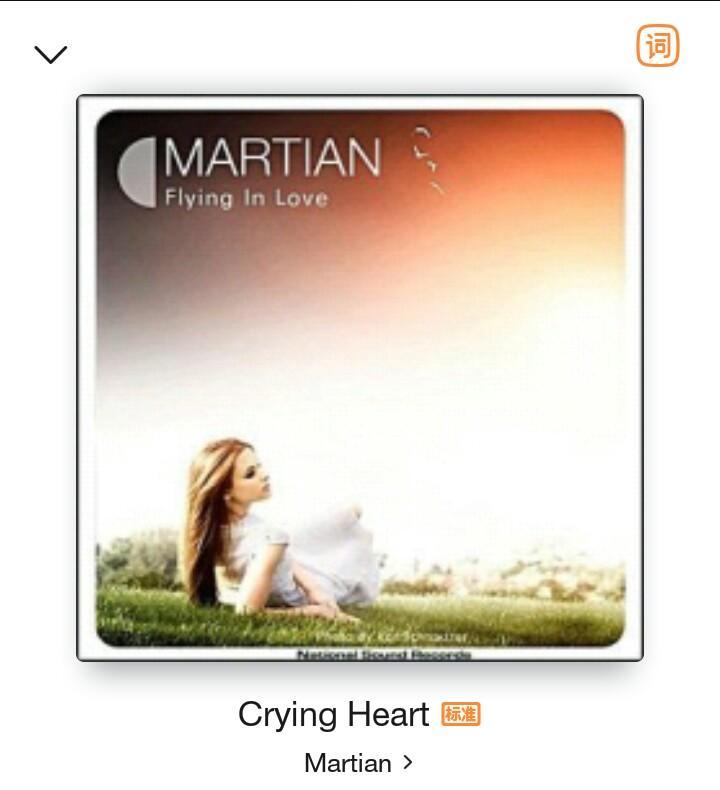Tap the Flying In Love album cover

(360, 378)
